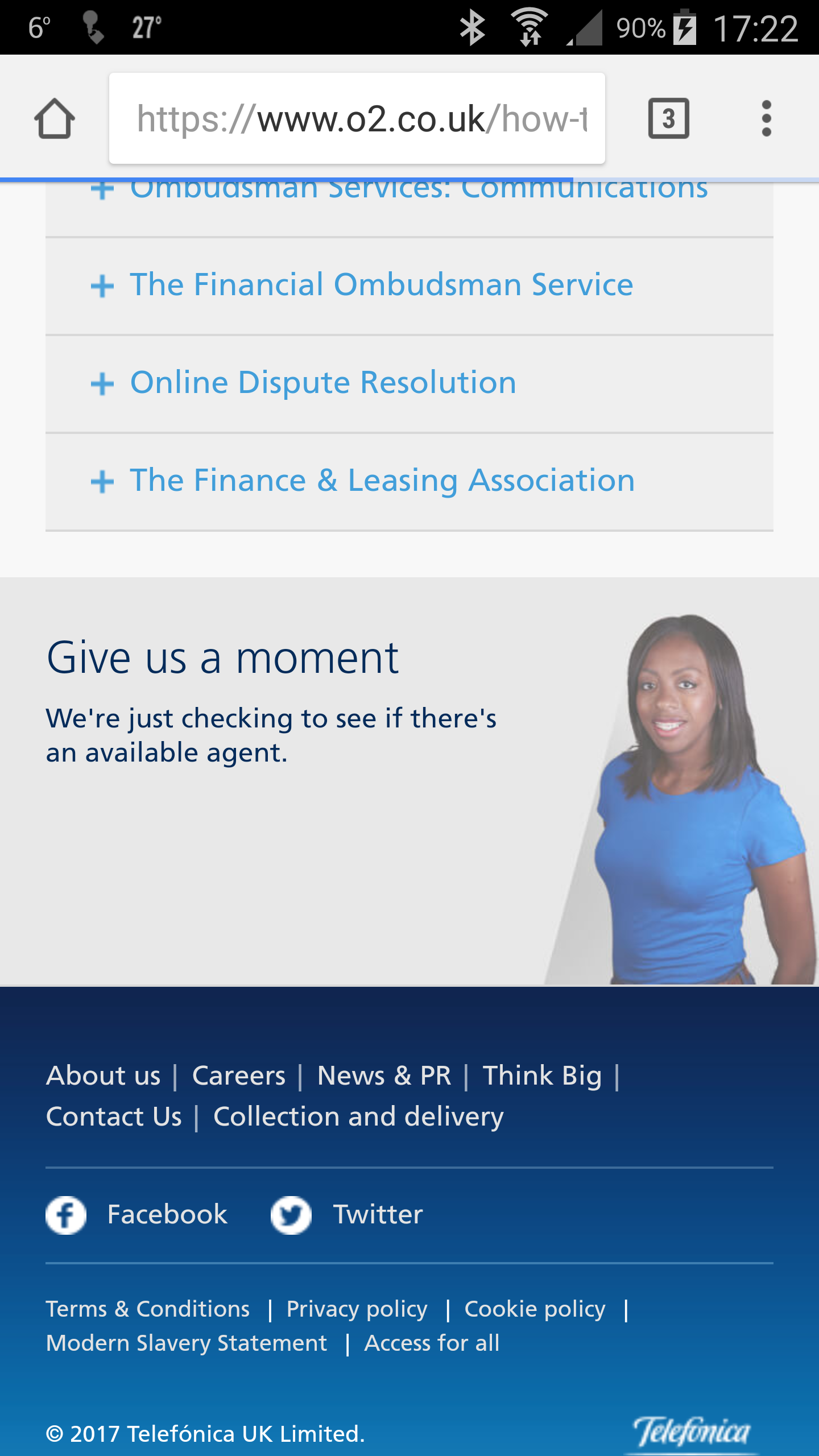Tap the URL address bar

coord(357,119)
